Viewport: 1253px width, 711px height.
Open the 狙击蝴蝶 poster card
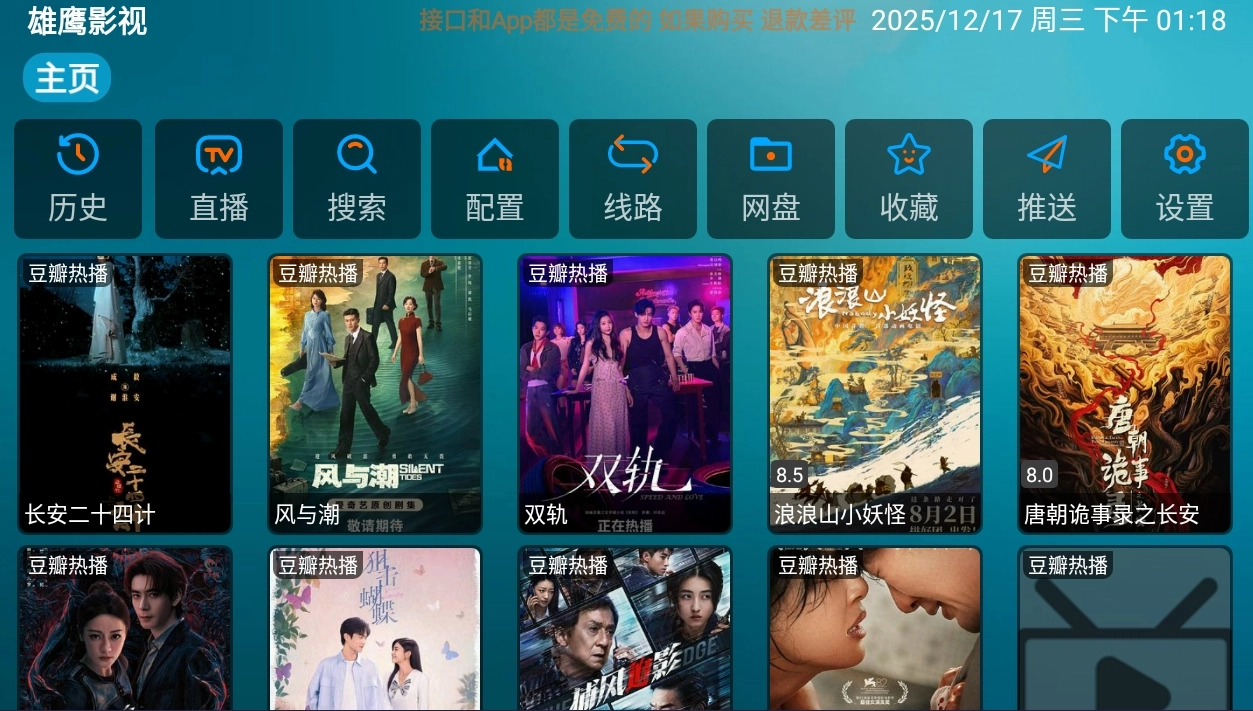[x=375, y=630]
